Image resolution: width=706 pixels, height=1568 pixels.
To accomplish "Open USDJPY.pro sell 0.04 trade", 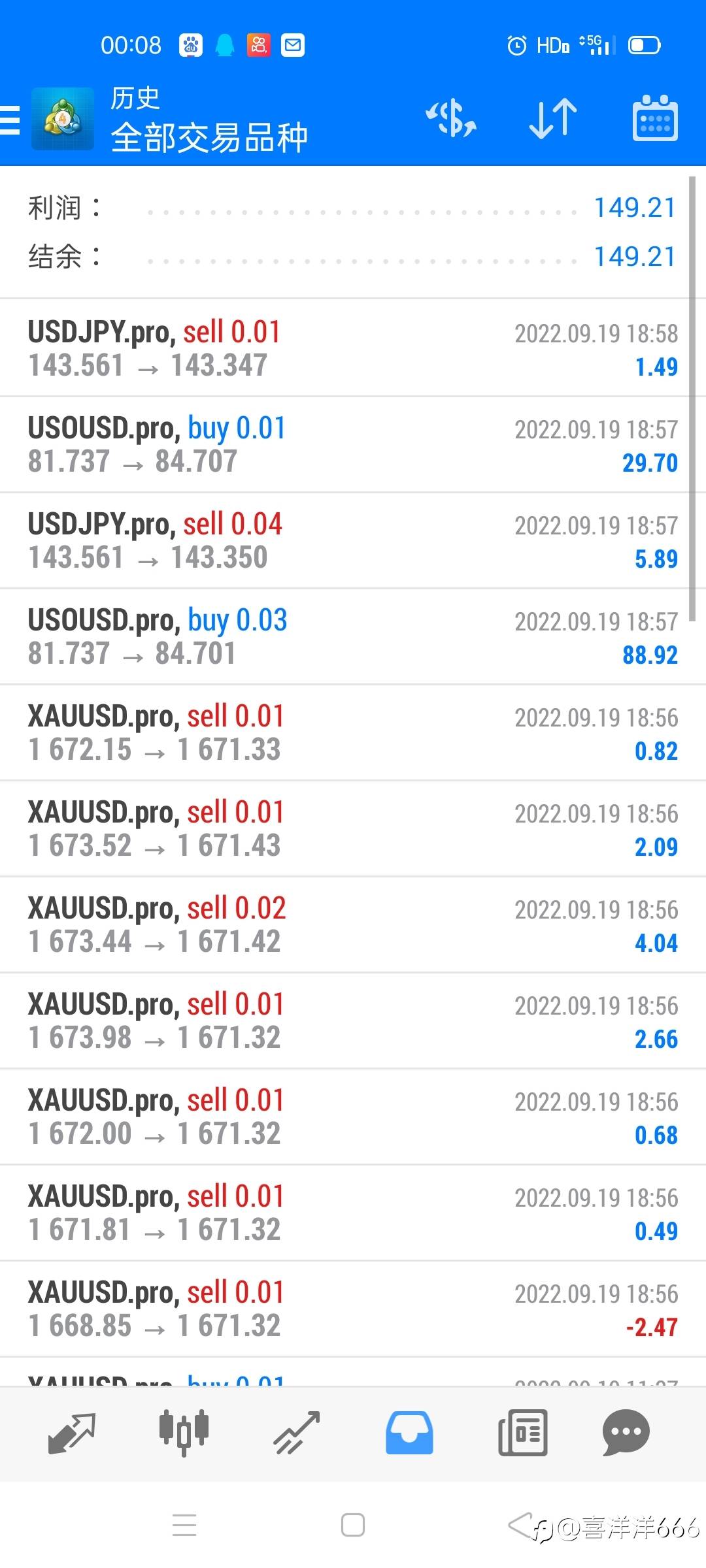I will 353,540.
